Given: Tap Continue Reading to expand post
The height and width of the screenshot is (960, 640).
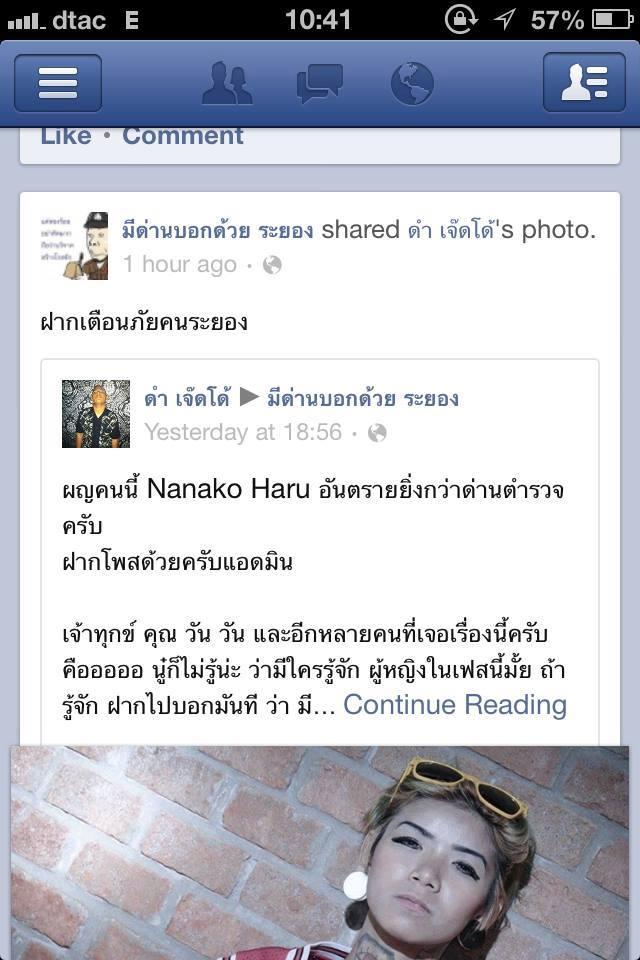Looking at the screenshot, I should (455, 705).
